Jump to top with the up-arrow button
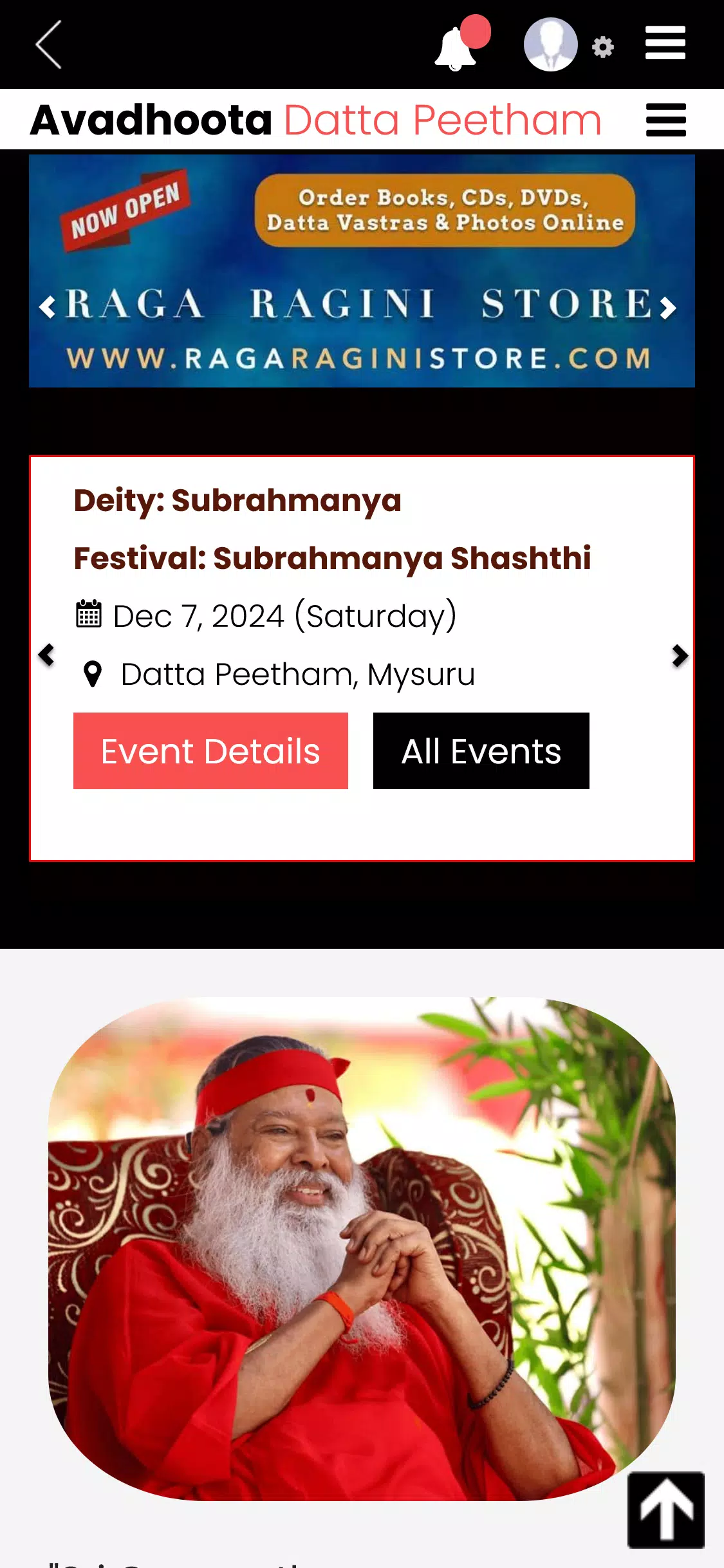Screen dimensions: 724x1568 click(x=666, y=1509)
